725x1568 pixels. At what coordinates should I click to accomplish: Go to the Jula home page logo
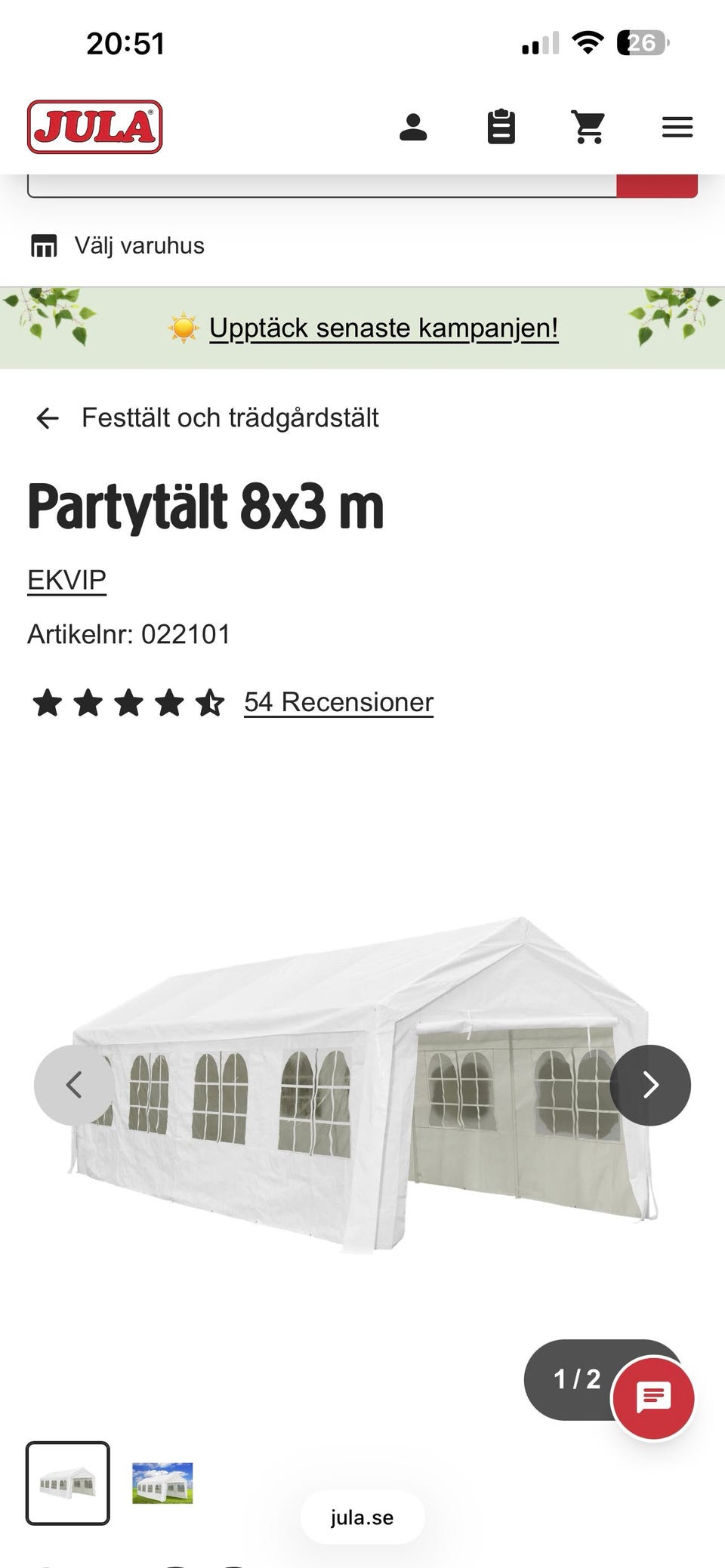[95, 127]
